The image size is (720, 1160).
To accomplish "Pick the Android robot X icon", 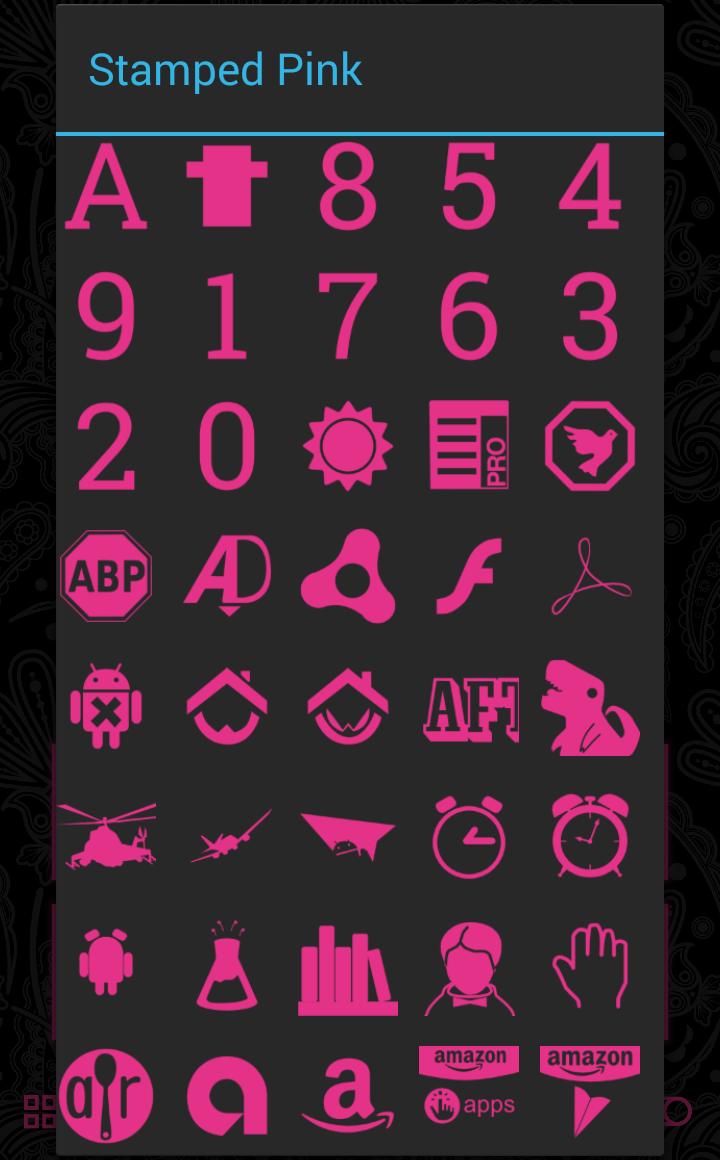I will pos(106,706).
